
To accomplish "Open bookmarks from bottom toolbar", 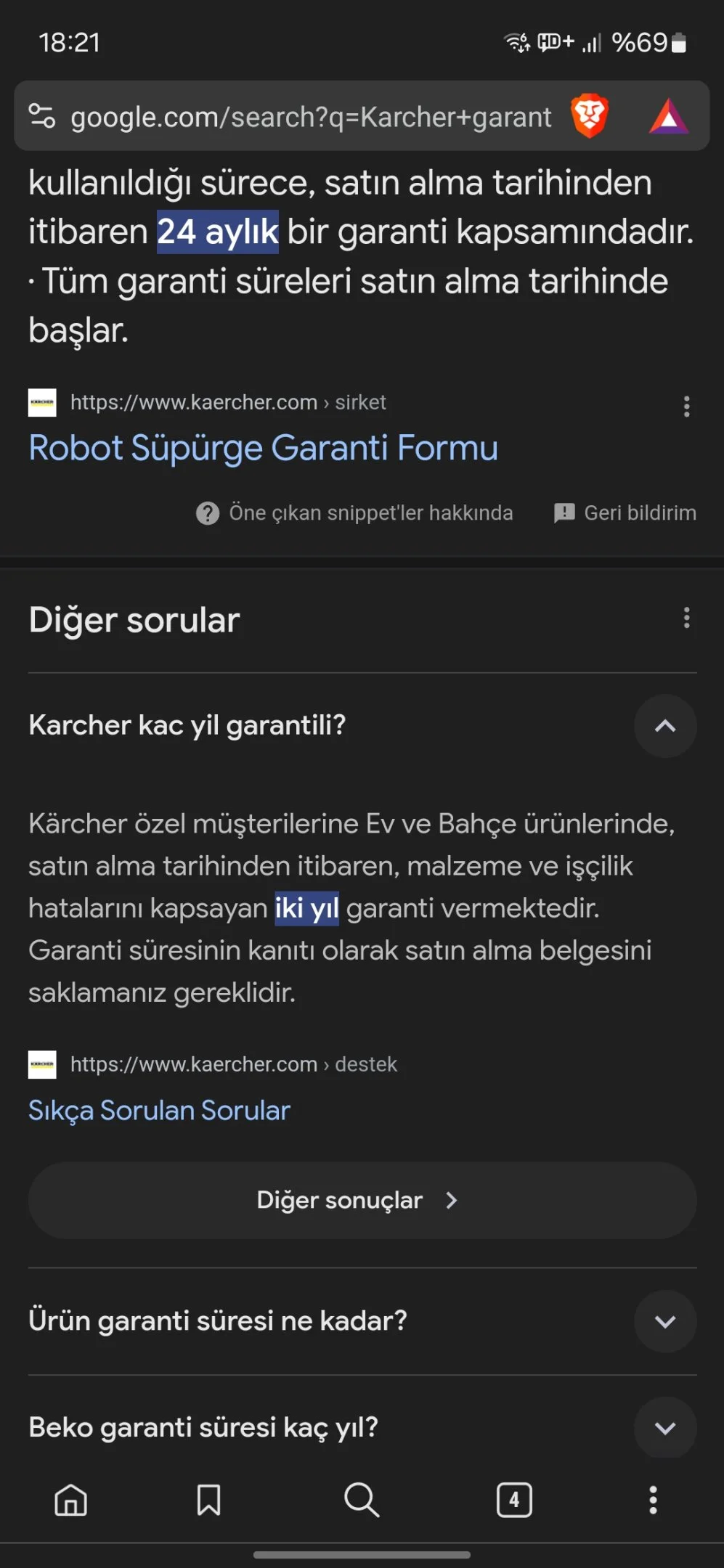I will click(x=209, y=1500).
